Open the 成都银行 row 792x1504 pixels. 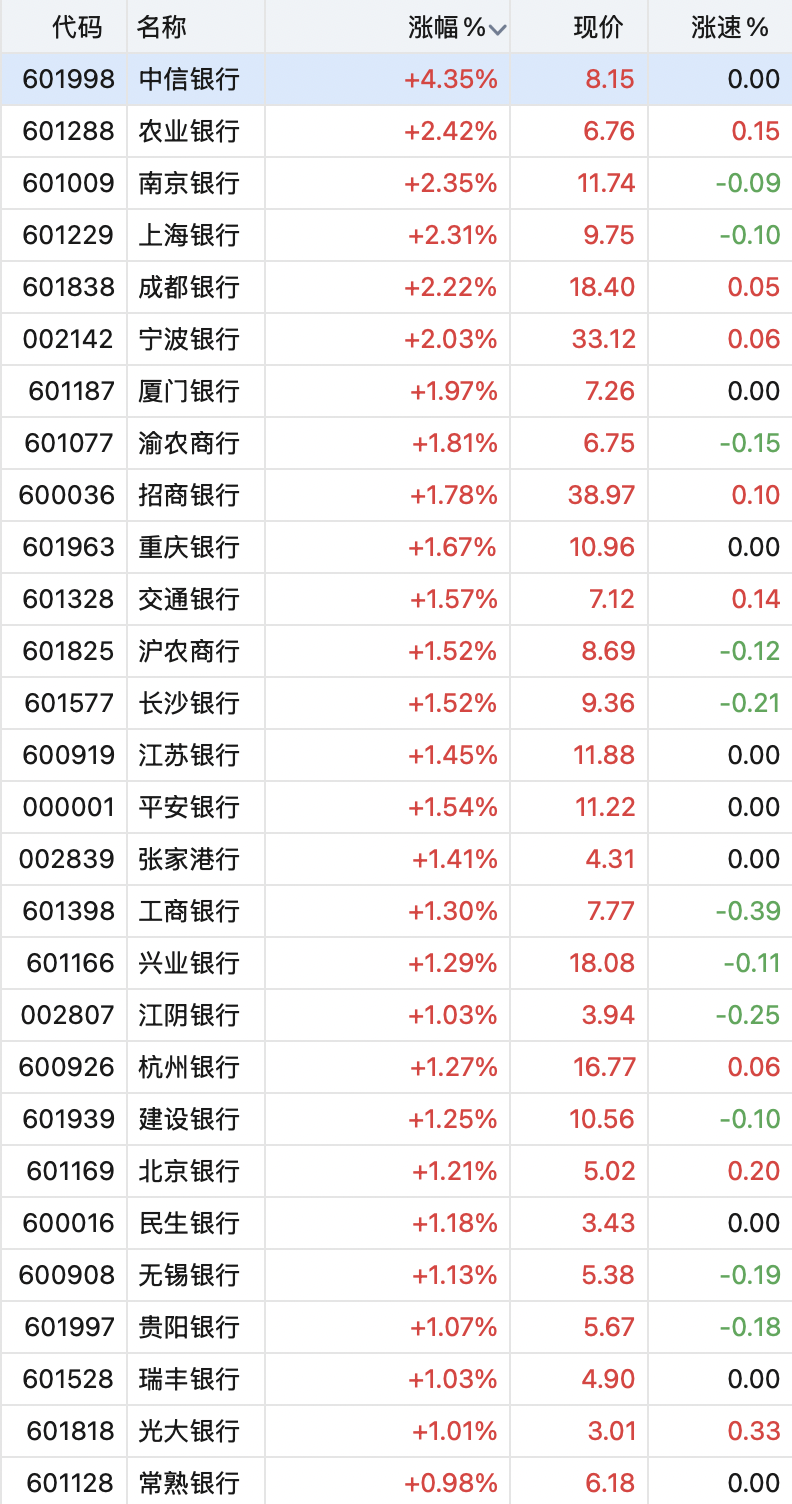396,287
